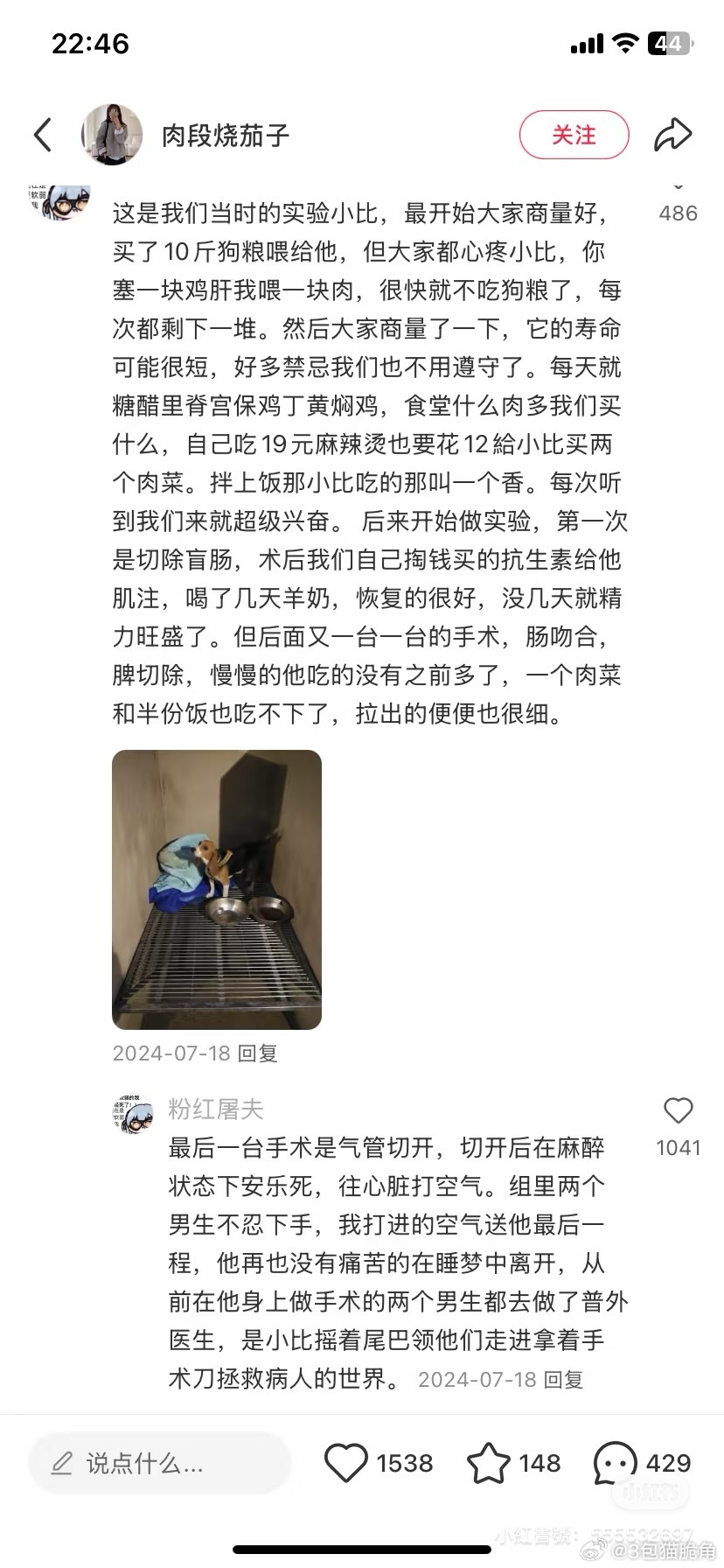724x1568 pixels.
Task: Reply to the comment with the dog photo
Action: tap(258, 1053)
